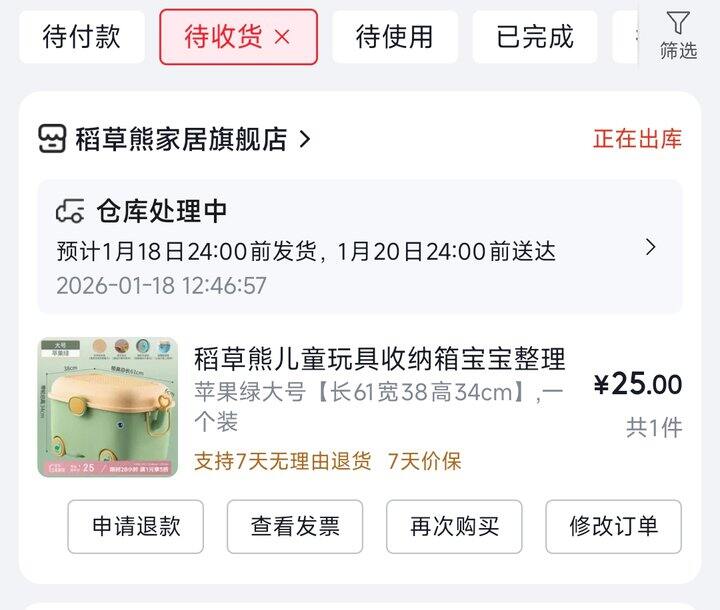Viewport: 720px width, 610px height.
Task: Open the 仓库处理中 logistics details
Action: [360, 247]
